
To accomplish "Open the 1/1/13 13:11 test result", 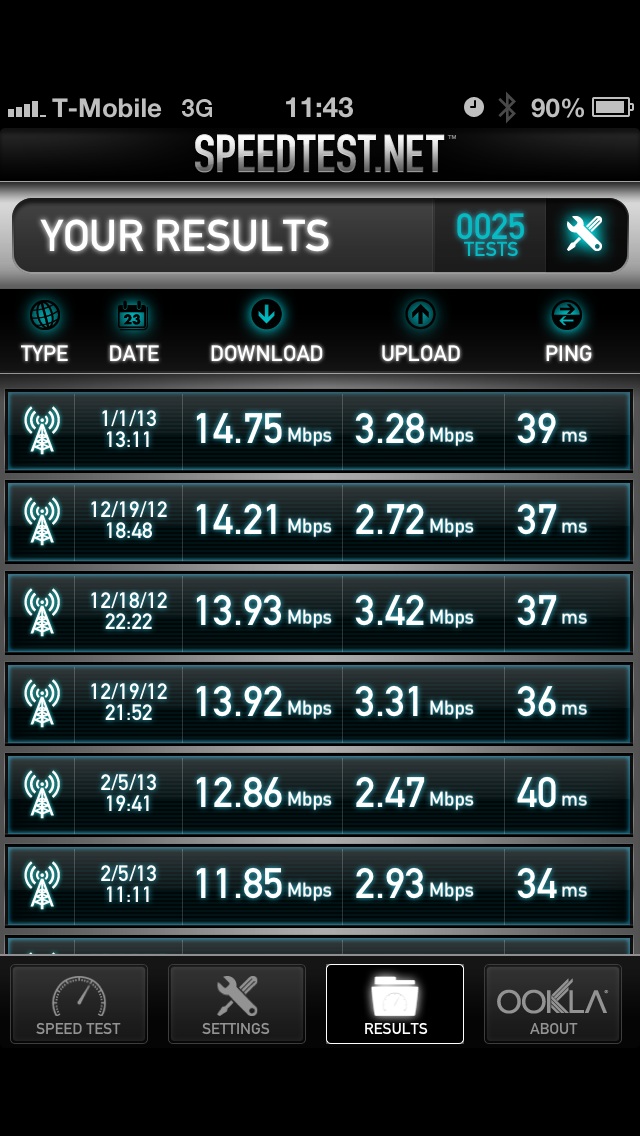I will [x=319, y=430].
